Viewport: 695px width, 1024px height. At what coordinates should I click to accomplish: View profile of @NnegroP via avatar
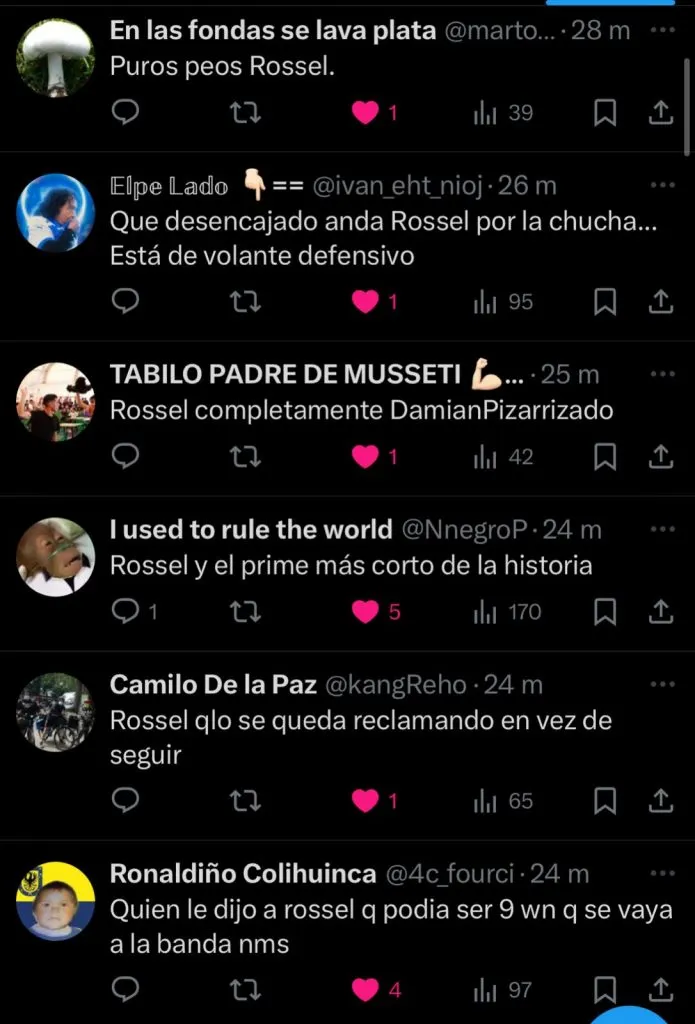(55, 556)
